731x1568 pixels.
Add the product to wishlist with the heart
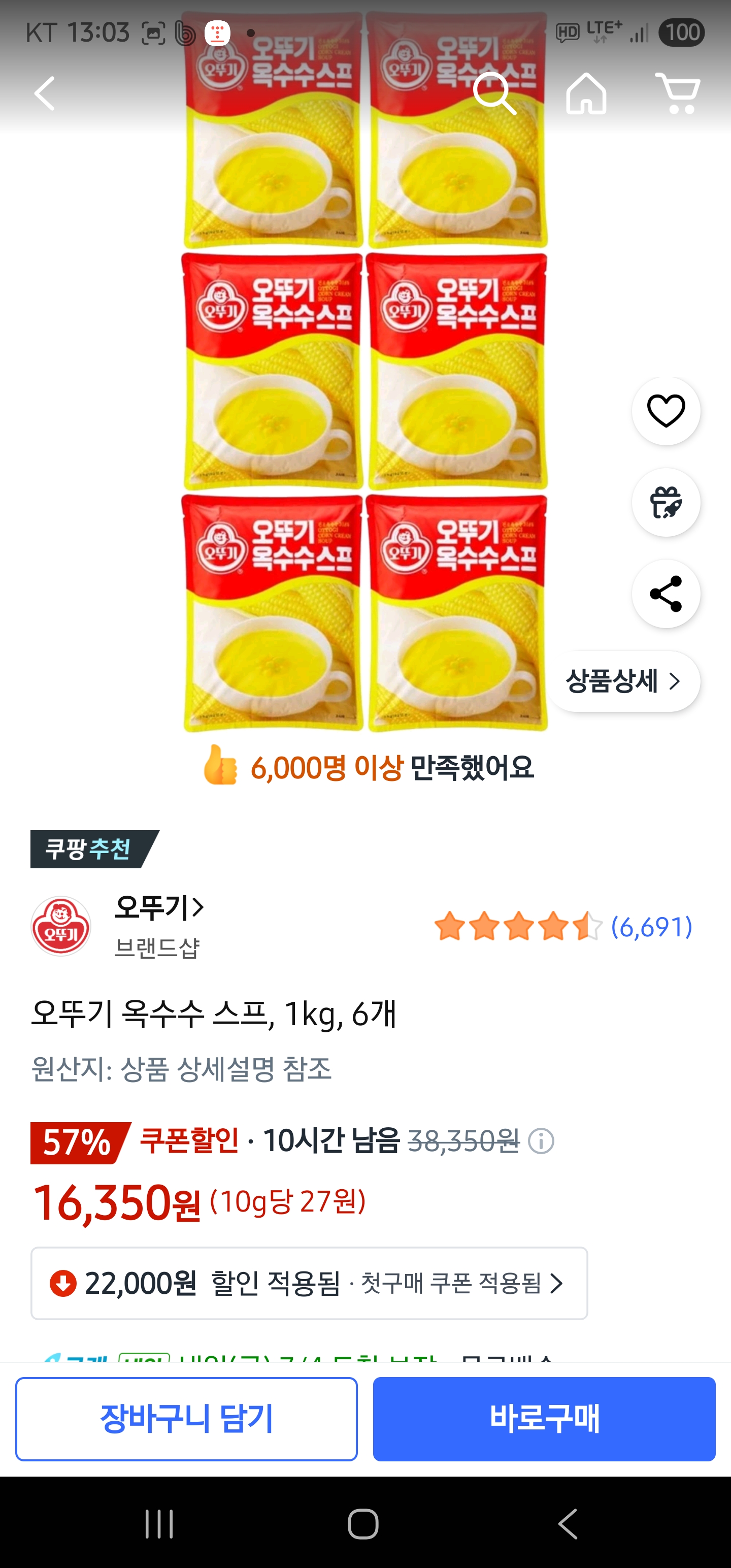click(x=666, y=411)
